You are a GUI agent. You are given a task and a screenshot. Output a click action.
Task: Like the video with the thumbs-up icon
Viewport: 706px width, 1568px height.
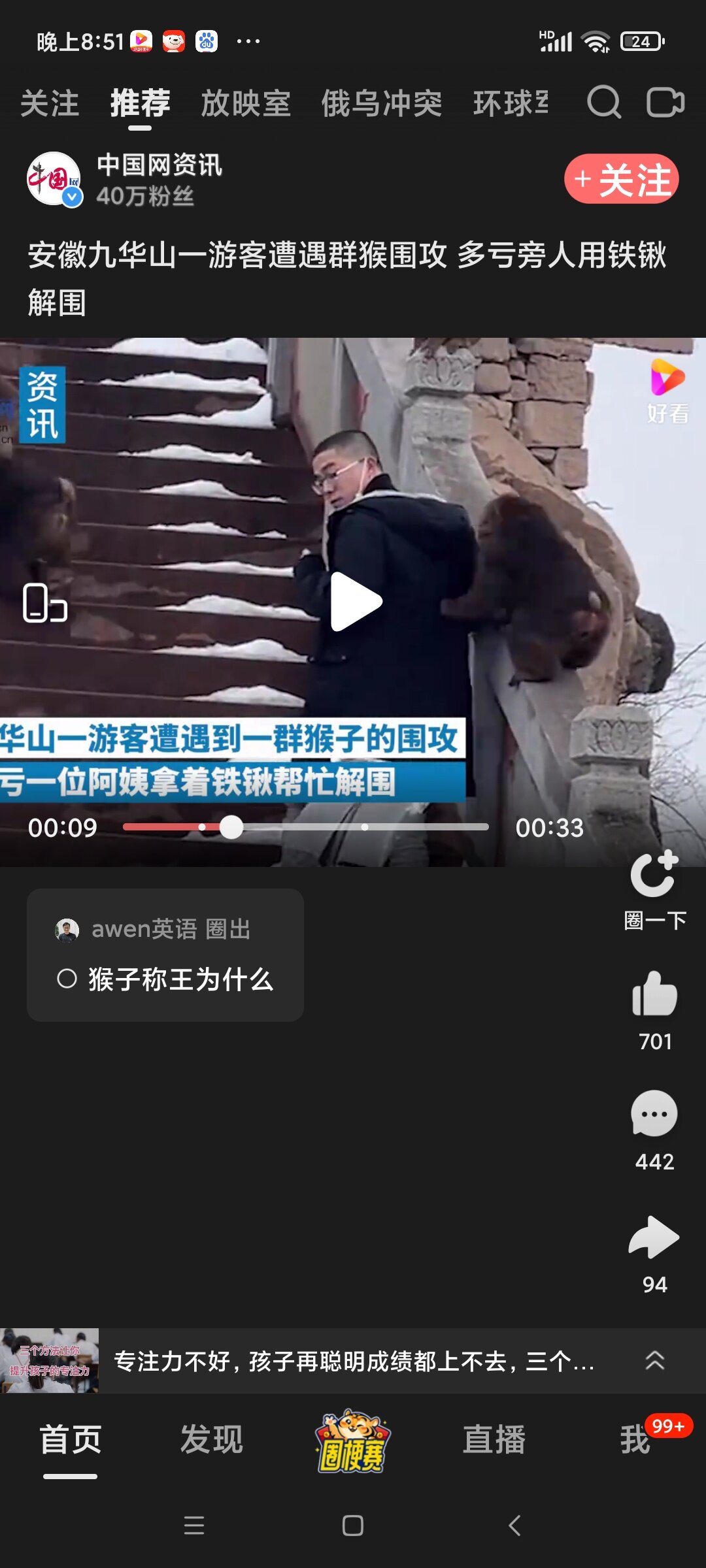pyautogui.click(x=654, y=994)
